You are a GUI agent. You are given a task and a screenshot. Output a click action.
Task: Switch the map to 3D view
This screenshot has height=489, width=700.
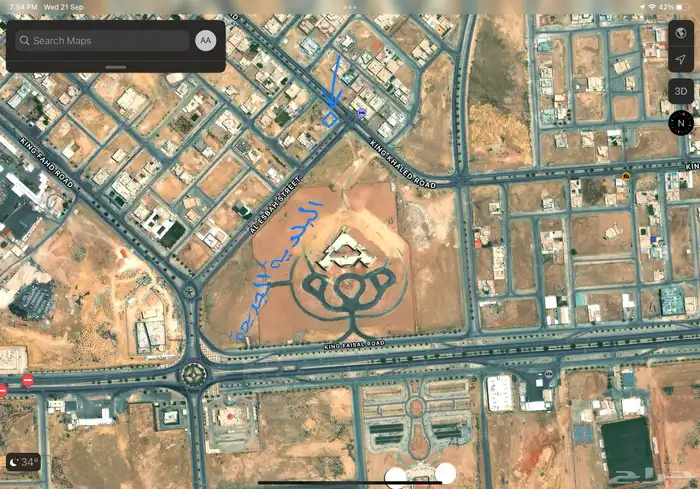(x=681, y=91)
